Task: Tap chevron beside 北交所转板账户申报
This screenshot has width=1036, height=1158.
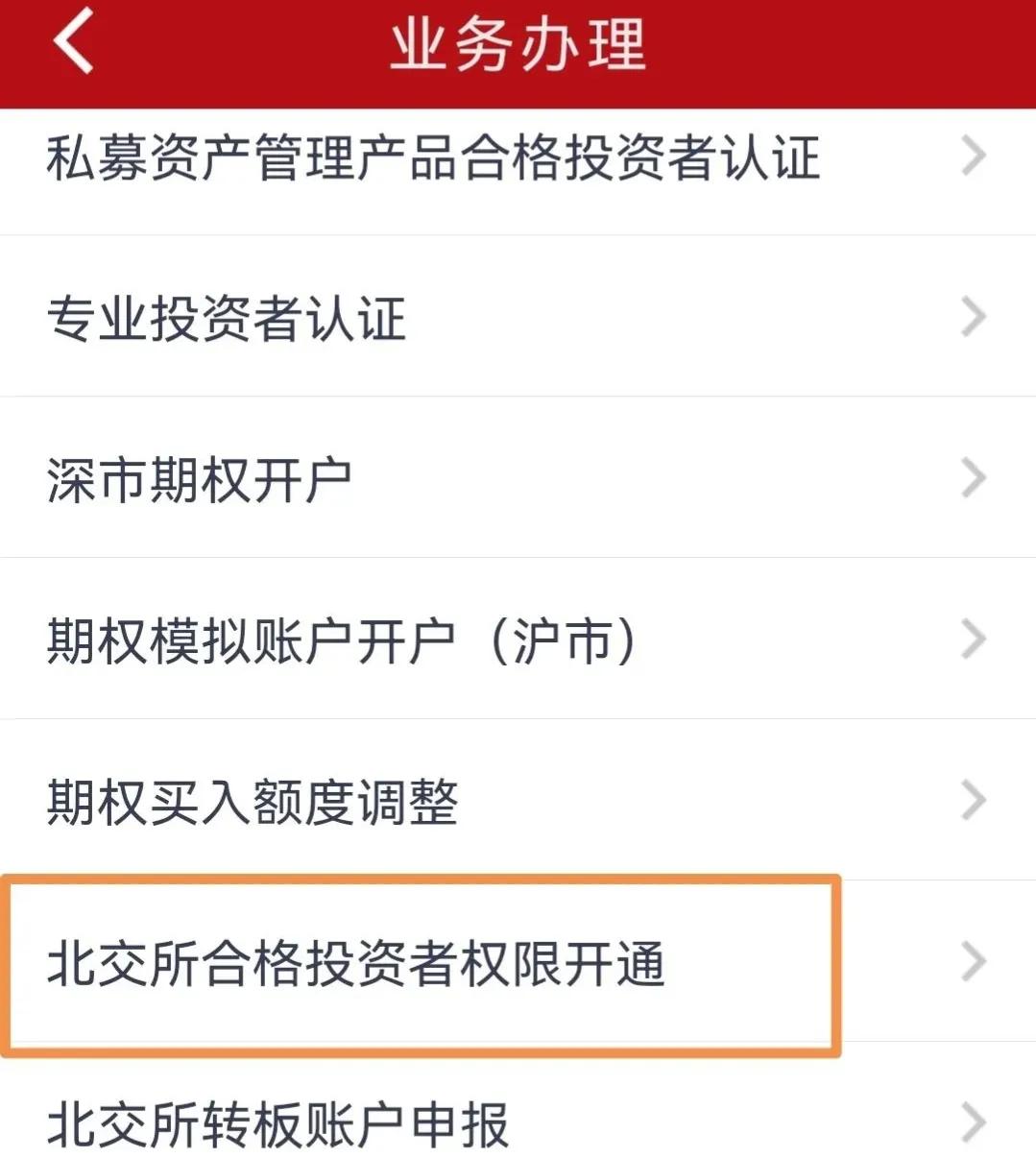Action: 972,1120
